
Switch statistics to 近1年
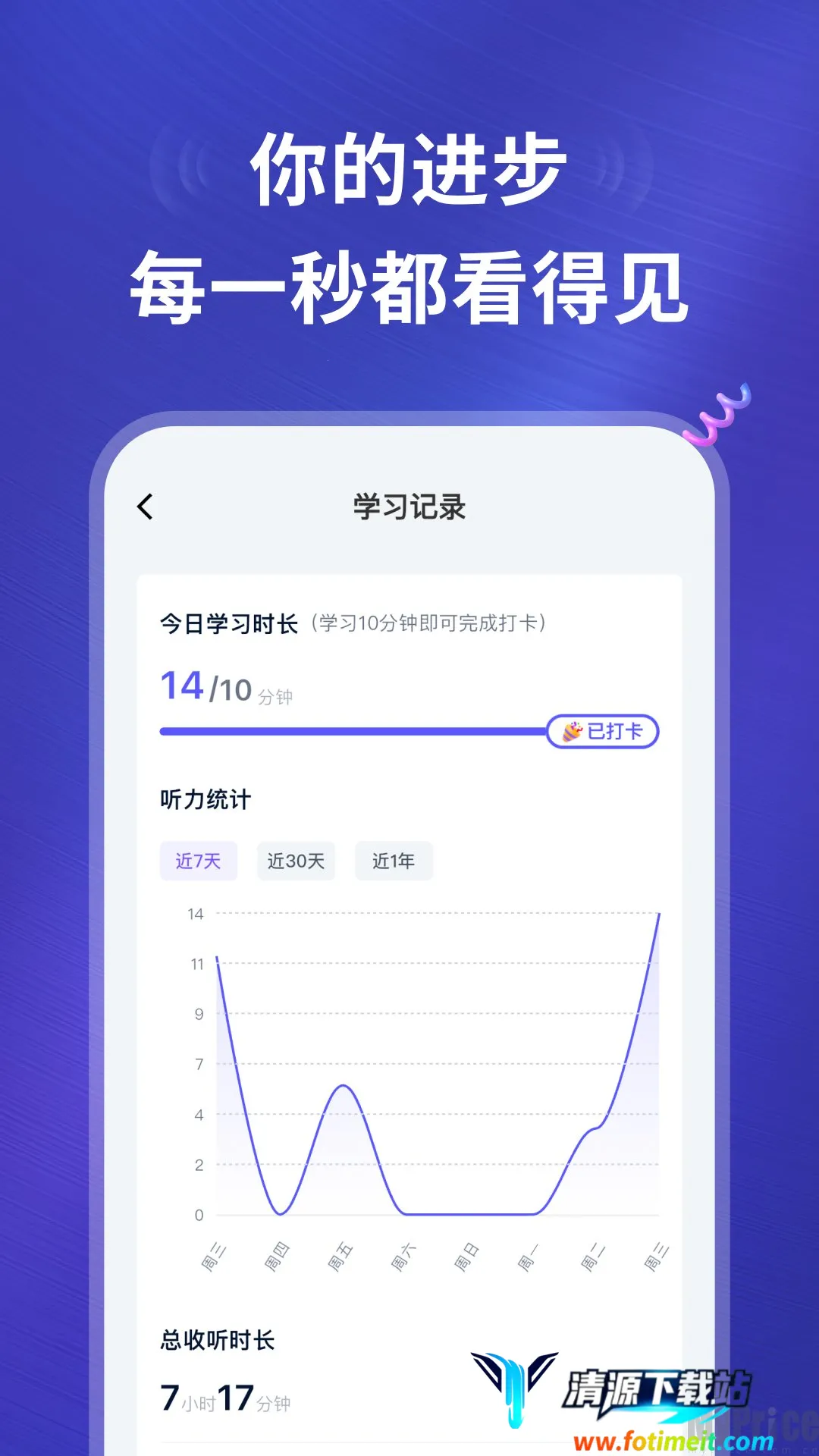[x=393, y=861]
